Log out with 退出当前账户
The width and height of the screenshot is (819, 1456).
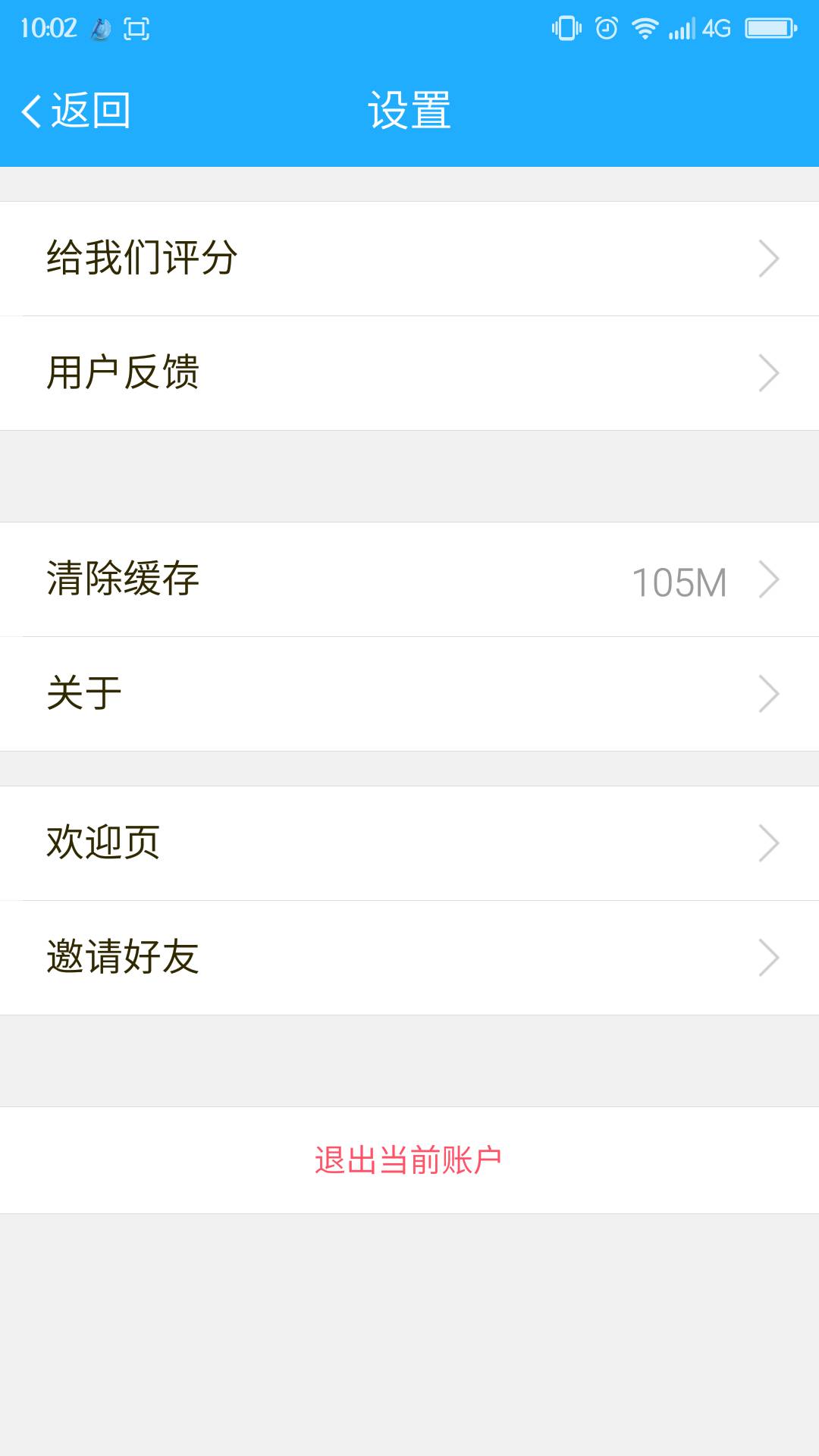(409, 1160)
